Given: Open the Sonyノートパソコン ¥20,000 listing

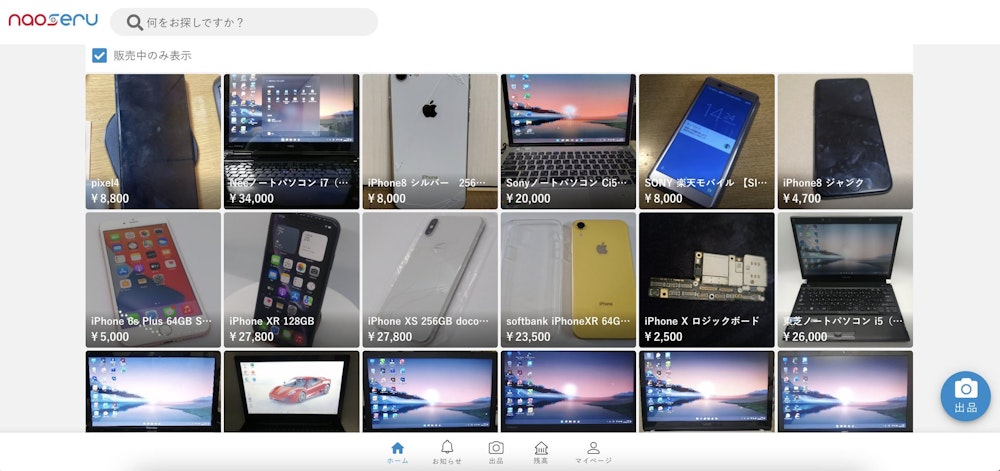Looking at the screenshot, I should [x=568, y=140].
